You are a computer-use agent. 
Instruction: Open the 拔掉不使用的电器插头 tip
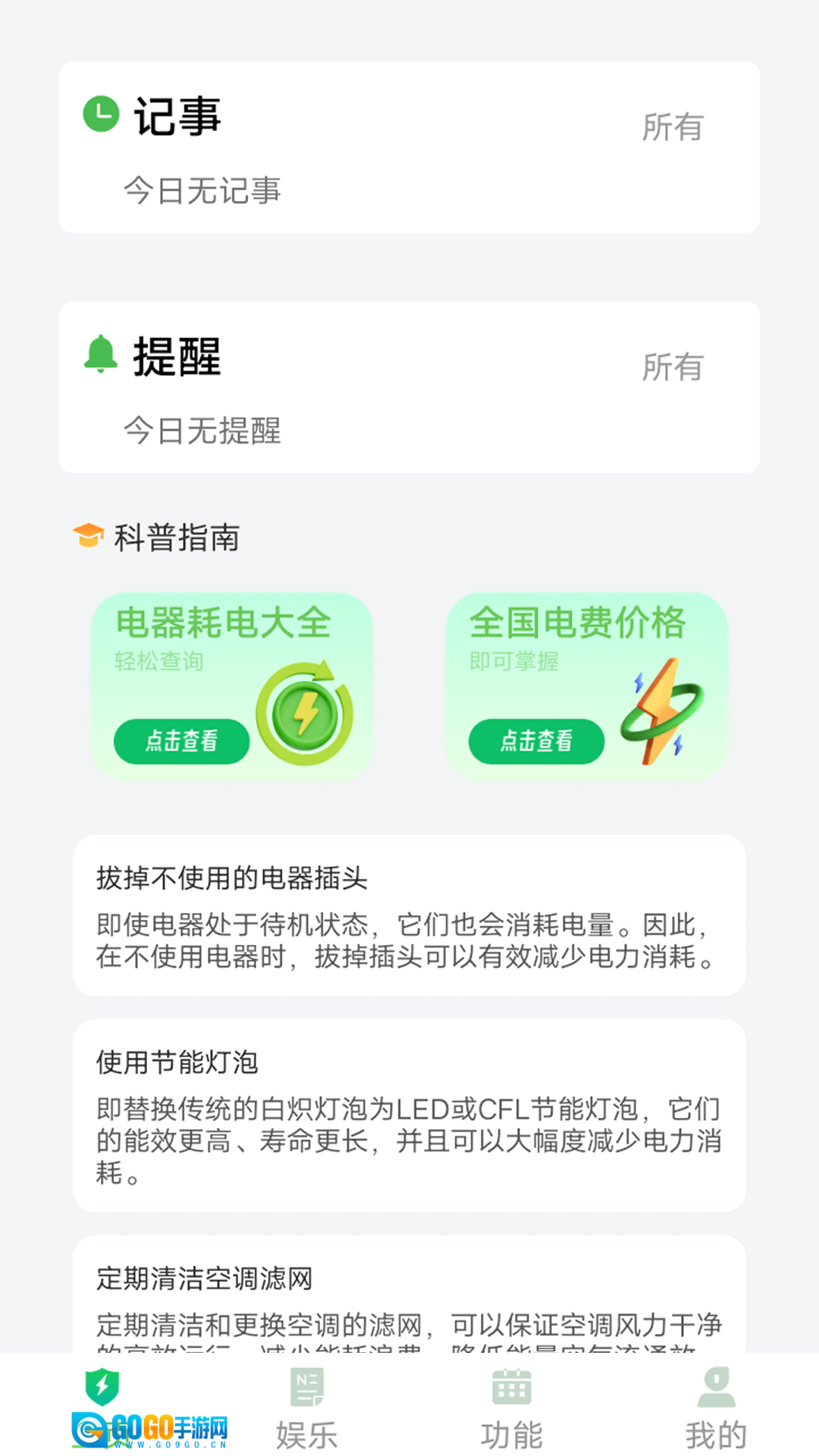pyautogui.click(x=409, y=915)
